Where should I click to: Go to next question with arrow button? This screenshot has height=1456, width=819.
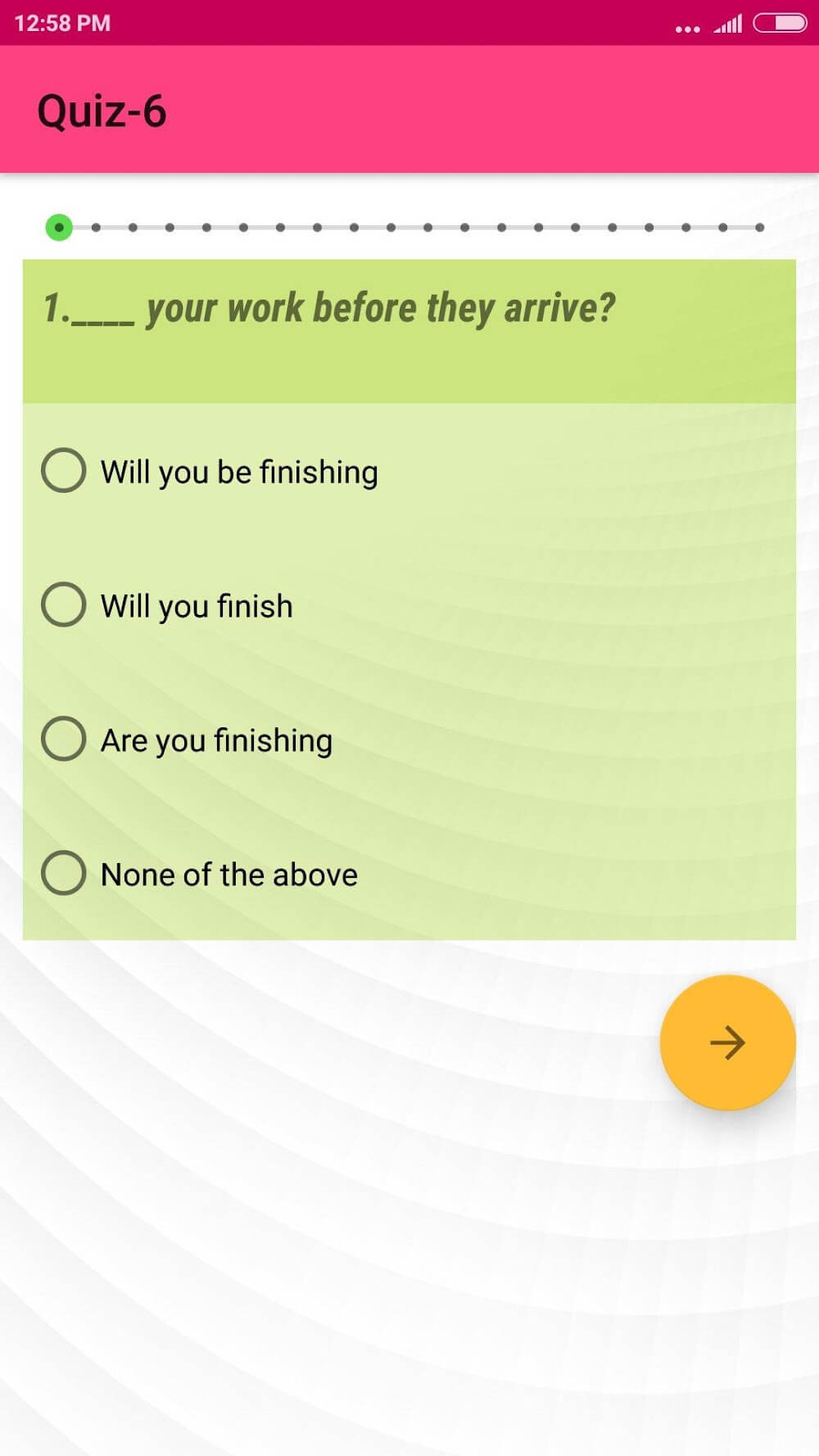pyautogui.click(x=727, y=1042)
